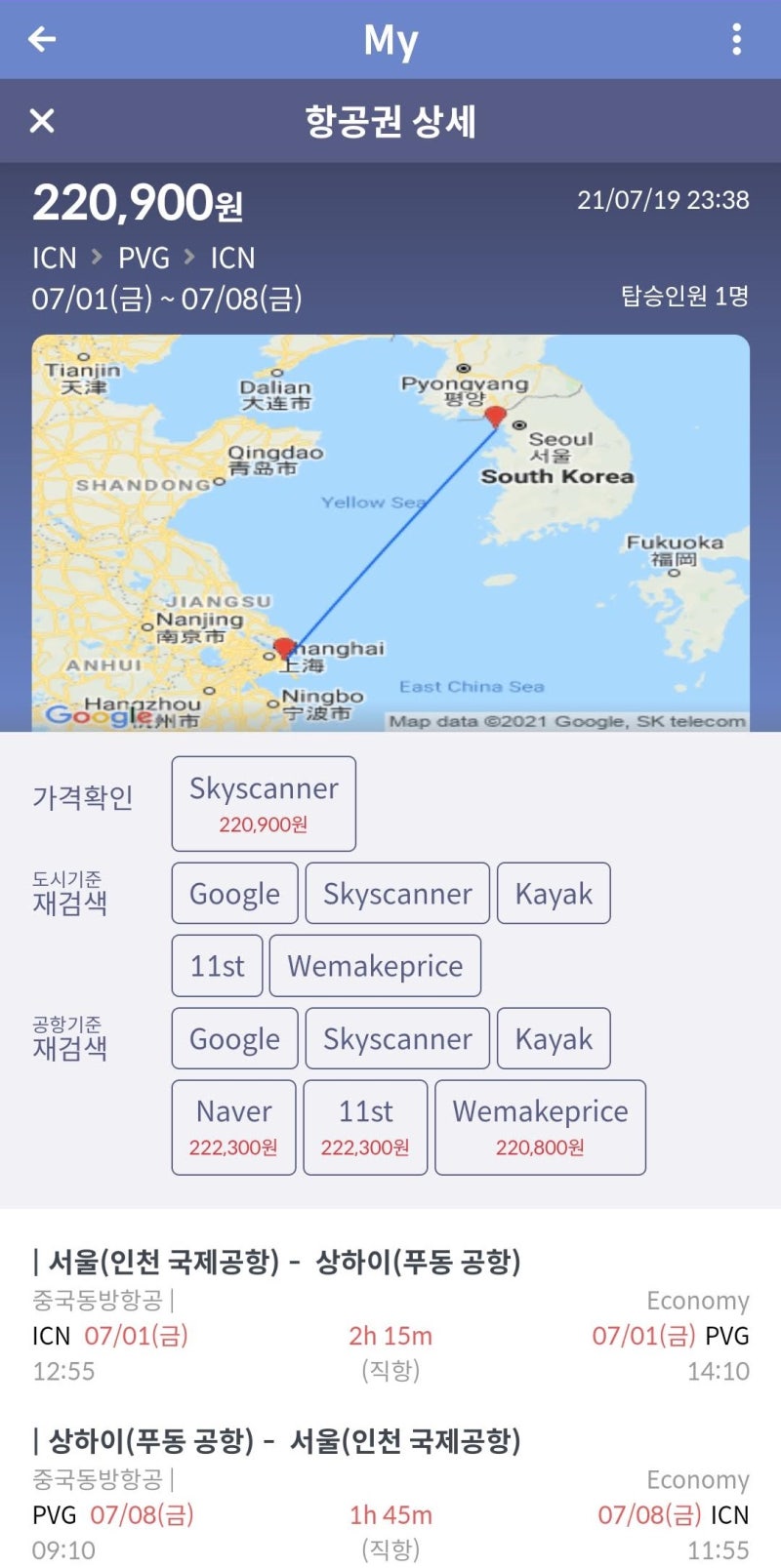Search again by city on Wemakeprice
Image resolution: width=781 pixels, height=1568 pixels.
[x=375, y=965]
